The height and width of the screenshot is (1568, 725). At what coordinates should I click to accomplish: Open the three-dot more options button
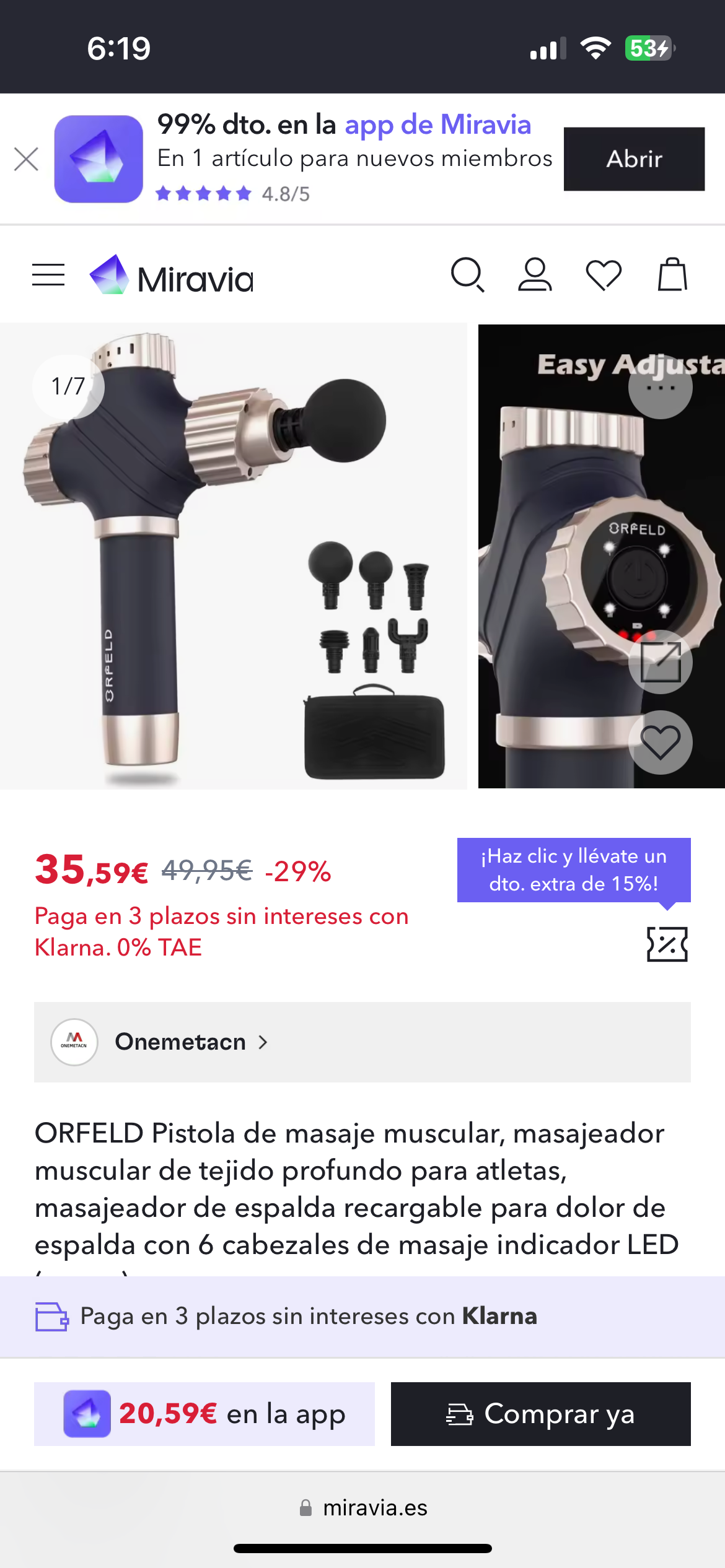pyautogui.click(x=660, y=388)
